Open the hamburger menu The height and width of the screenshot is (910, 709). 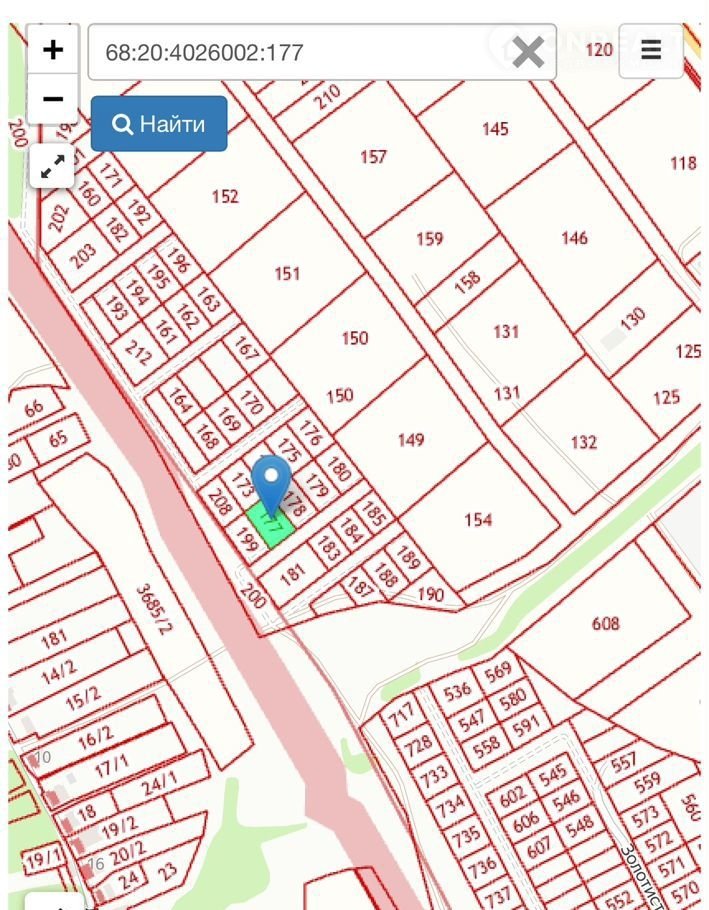click(x=651, y=50)
